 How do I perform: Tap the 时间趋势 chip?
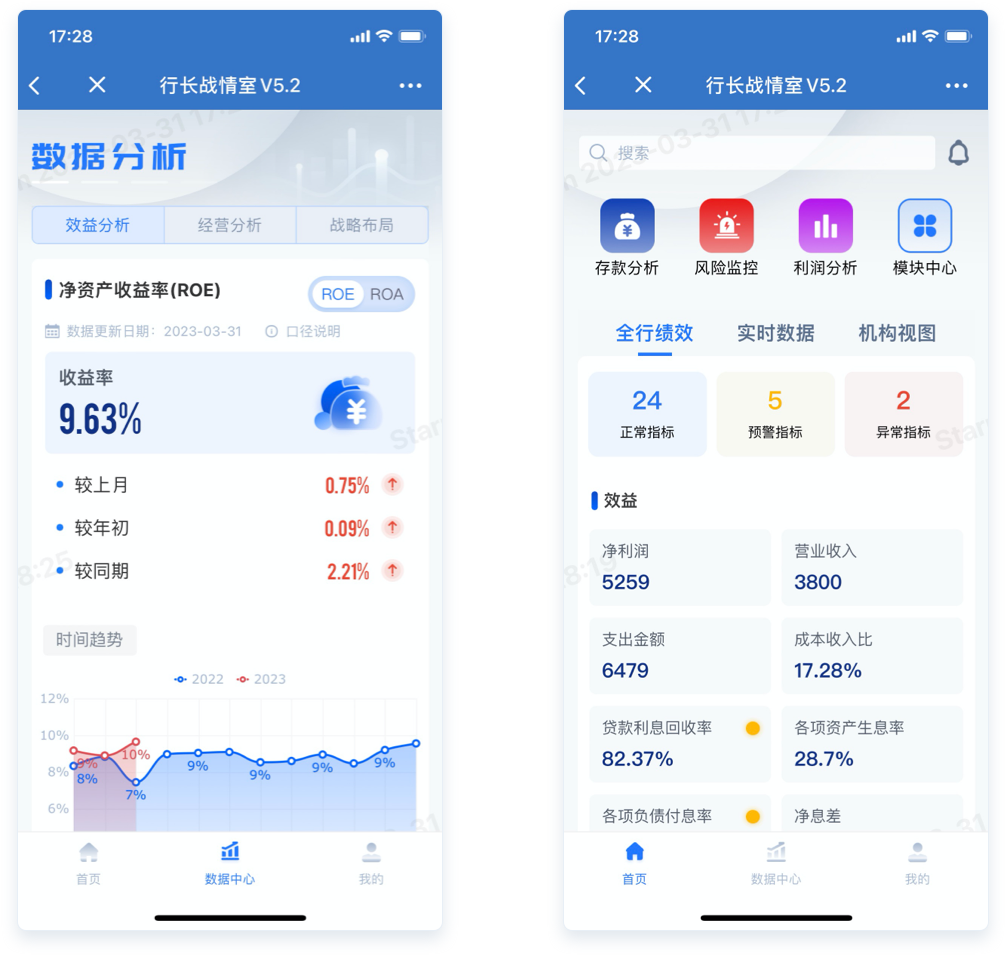click(90, 640)
